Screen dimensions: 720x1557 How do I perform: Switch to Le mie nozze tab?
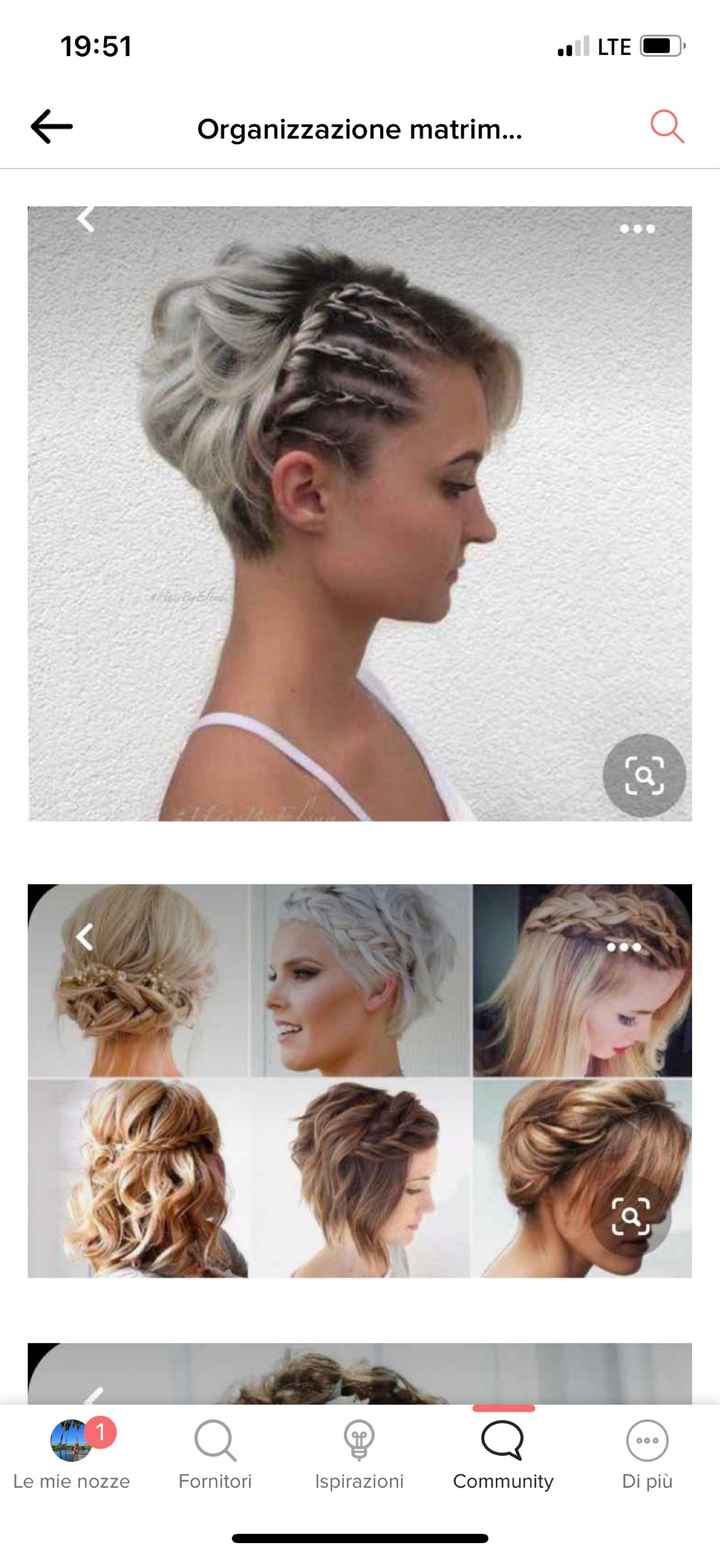pyautogui.click(x=71, y=1455)
